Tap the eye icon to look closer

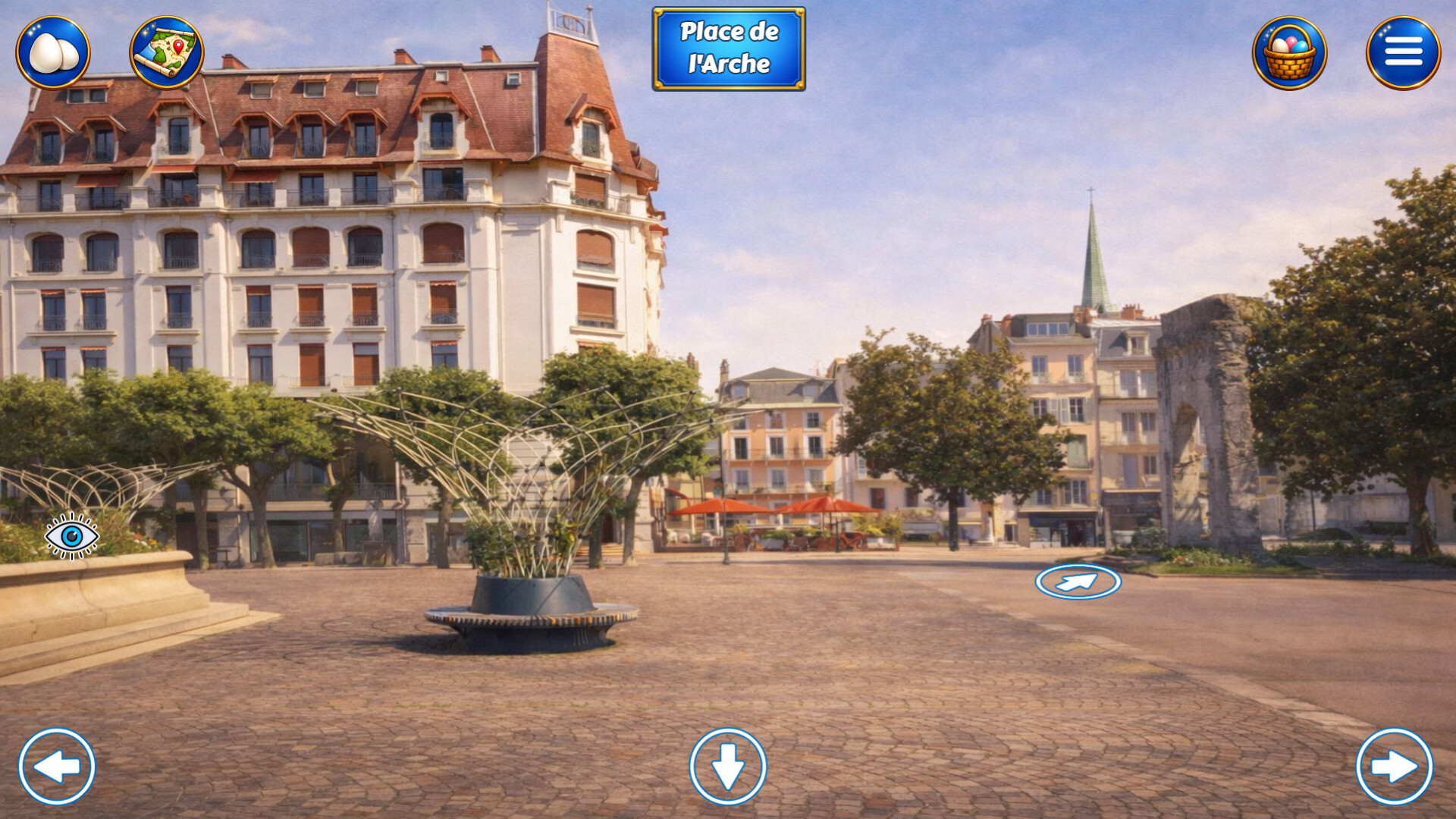(72, 536)
